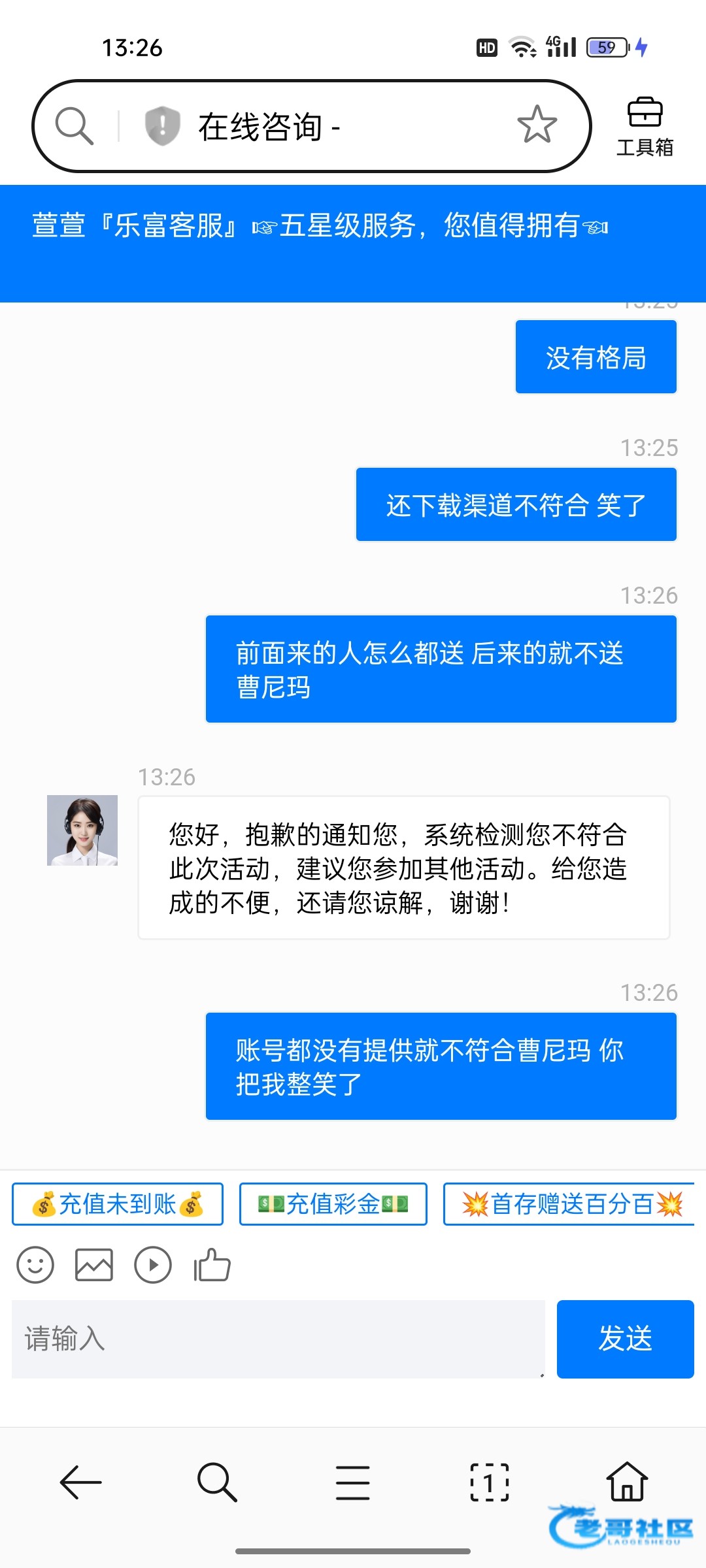Send a video via the play icon

pyautogui.click(x=153, y=1266)
